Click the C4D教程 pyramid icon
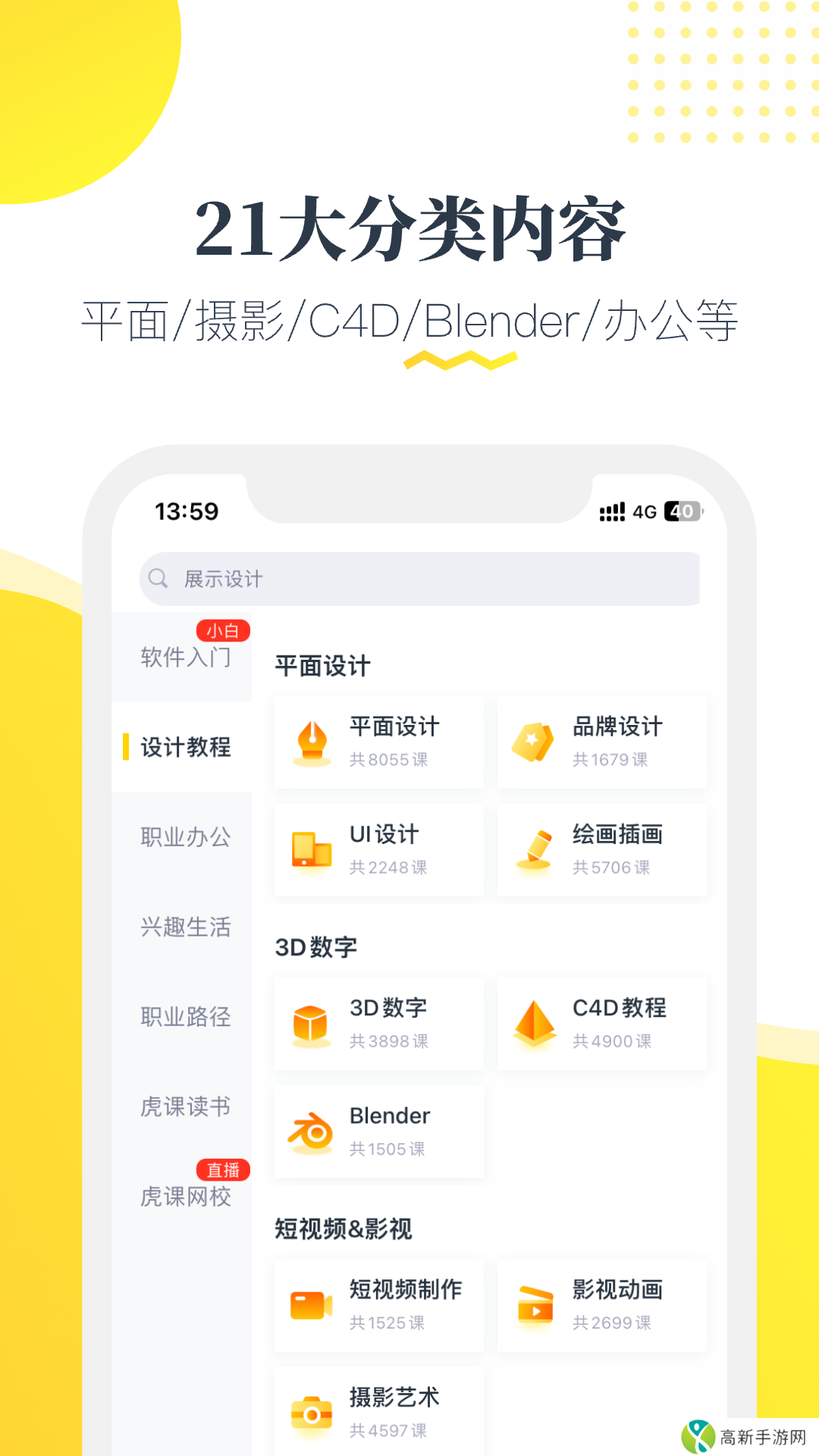The width and height of the screenshot is (819, 1456). pyautogui.click(x=534, y=1024)
